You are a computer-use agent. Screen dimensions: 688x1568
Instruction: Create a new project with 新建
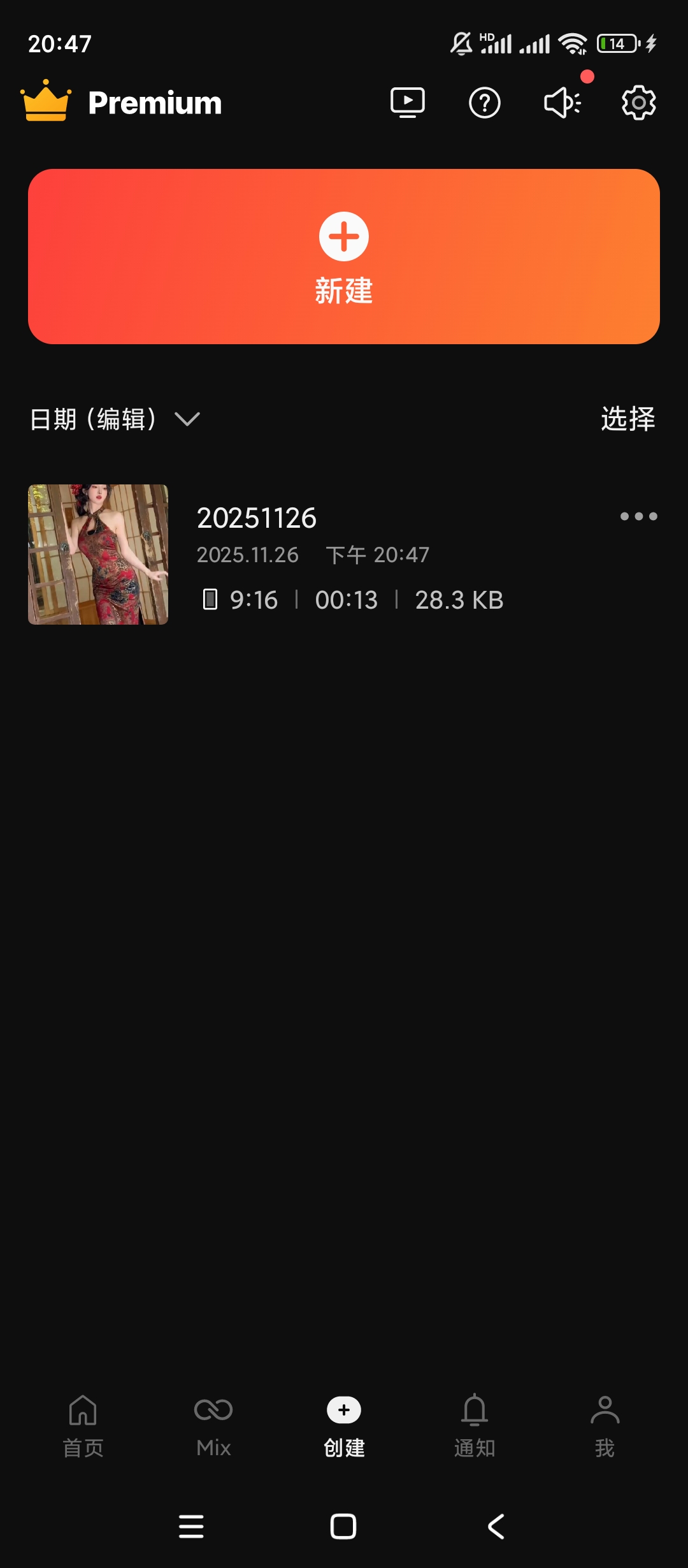click(x=344, y=256)
